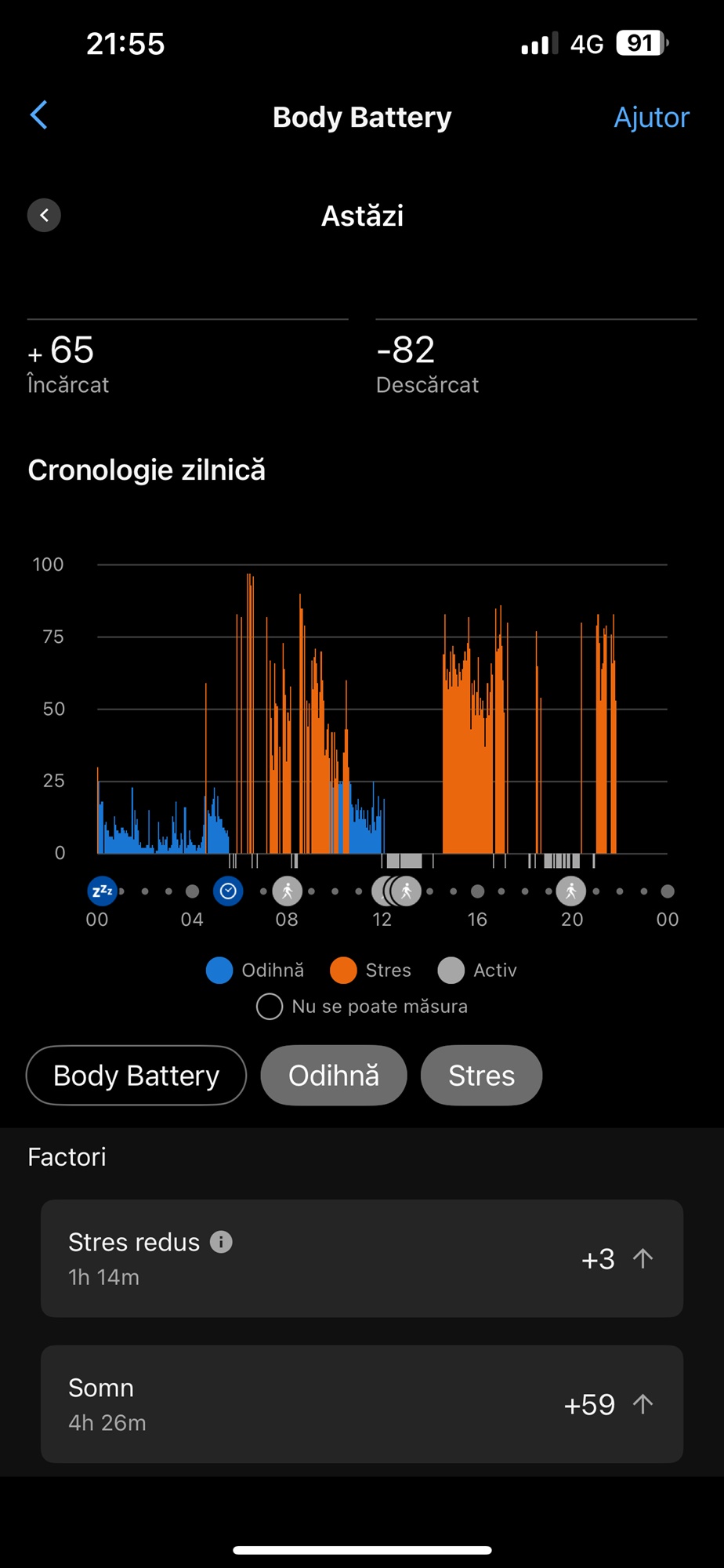Switch the chart to Stres
724x1568 pixels.
[x=481, y=1075]
